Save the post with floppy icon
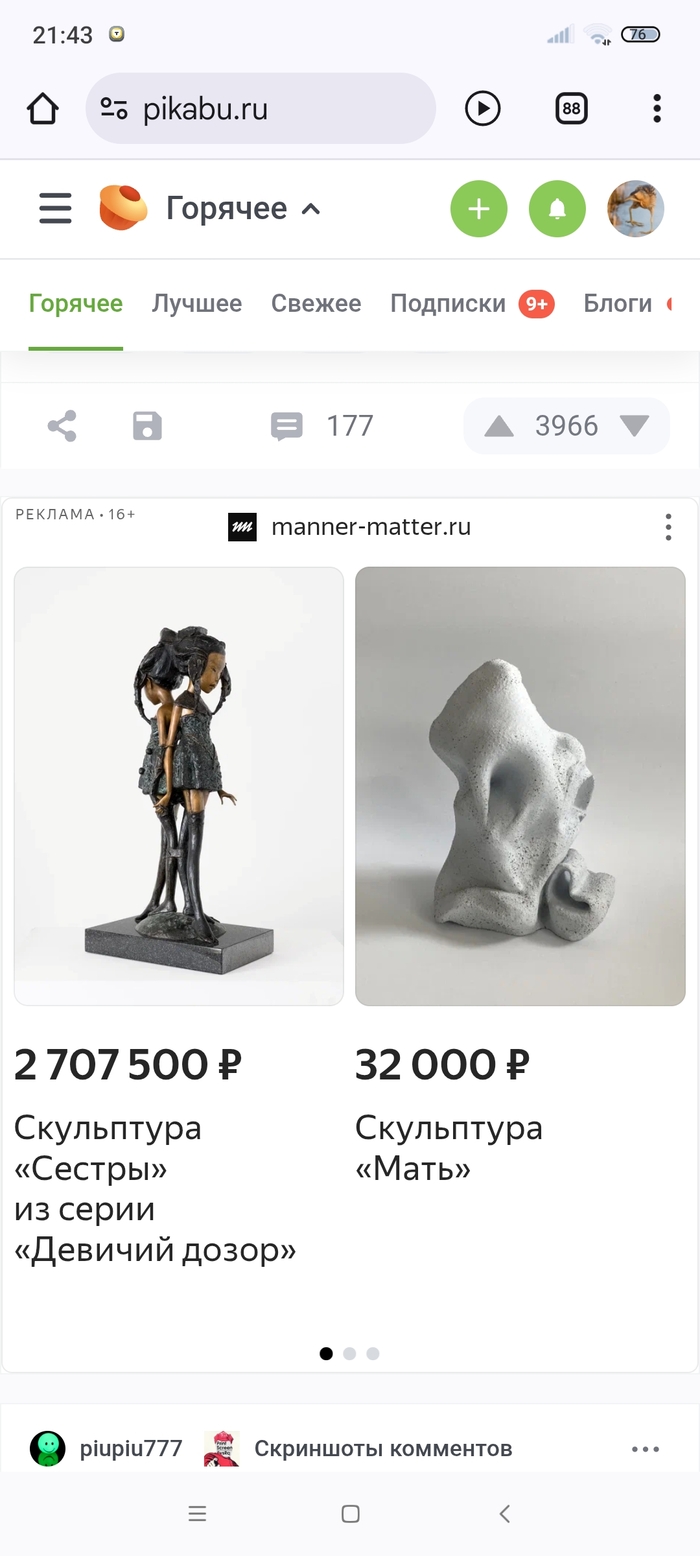 147,426
